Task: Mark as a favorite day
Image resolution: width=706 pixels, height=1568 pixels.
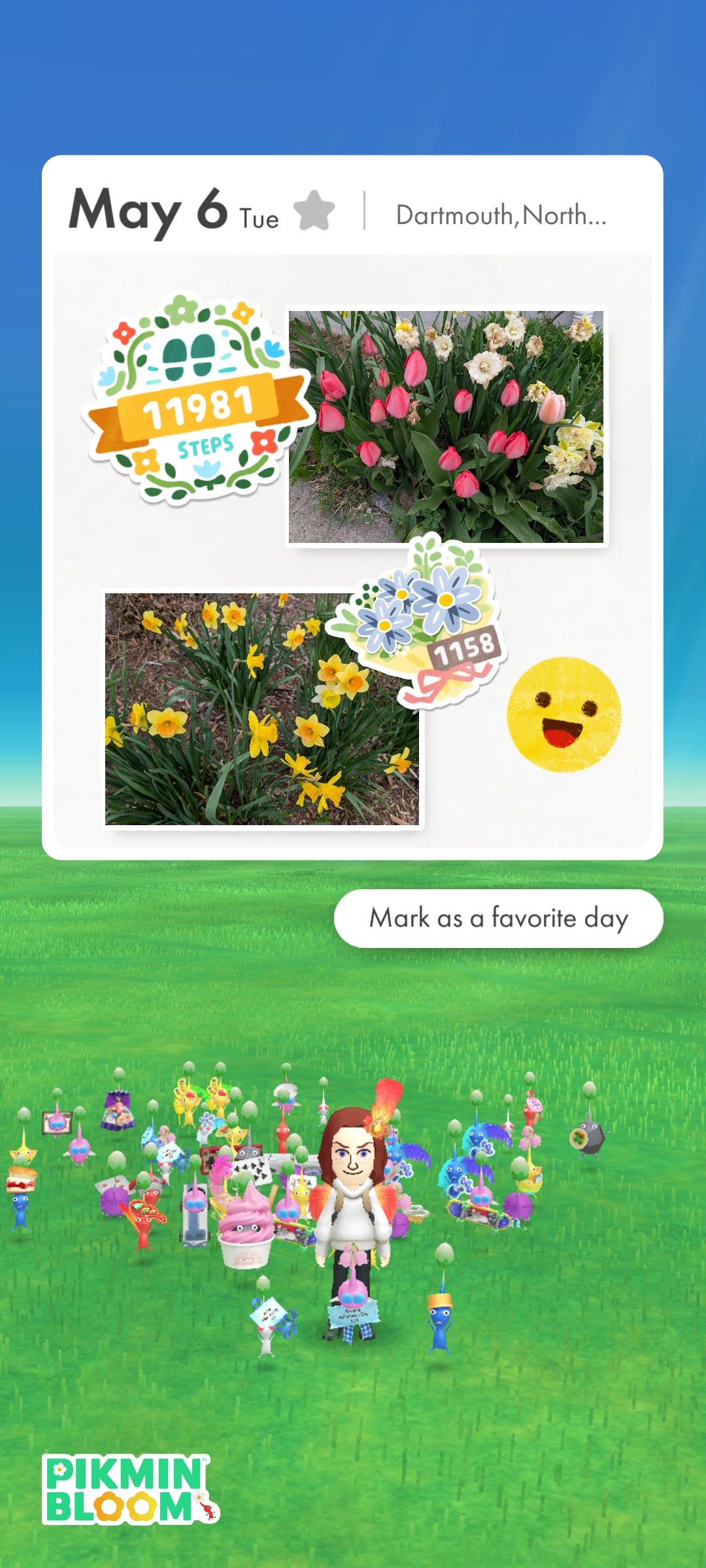Action: pos(498,918)
